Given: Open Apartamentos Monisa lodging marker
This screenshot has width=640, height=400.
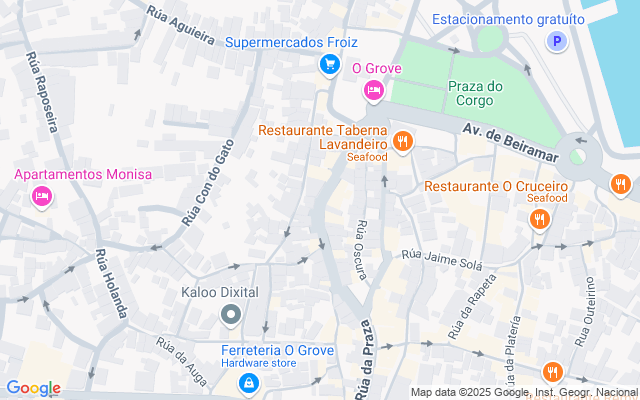Looking at the screenshot, I should (x=42, y=195).
